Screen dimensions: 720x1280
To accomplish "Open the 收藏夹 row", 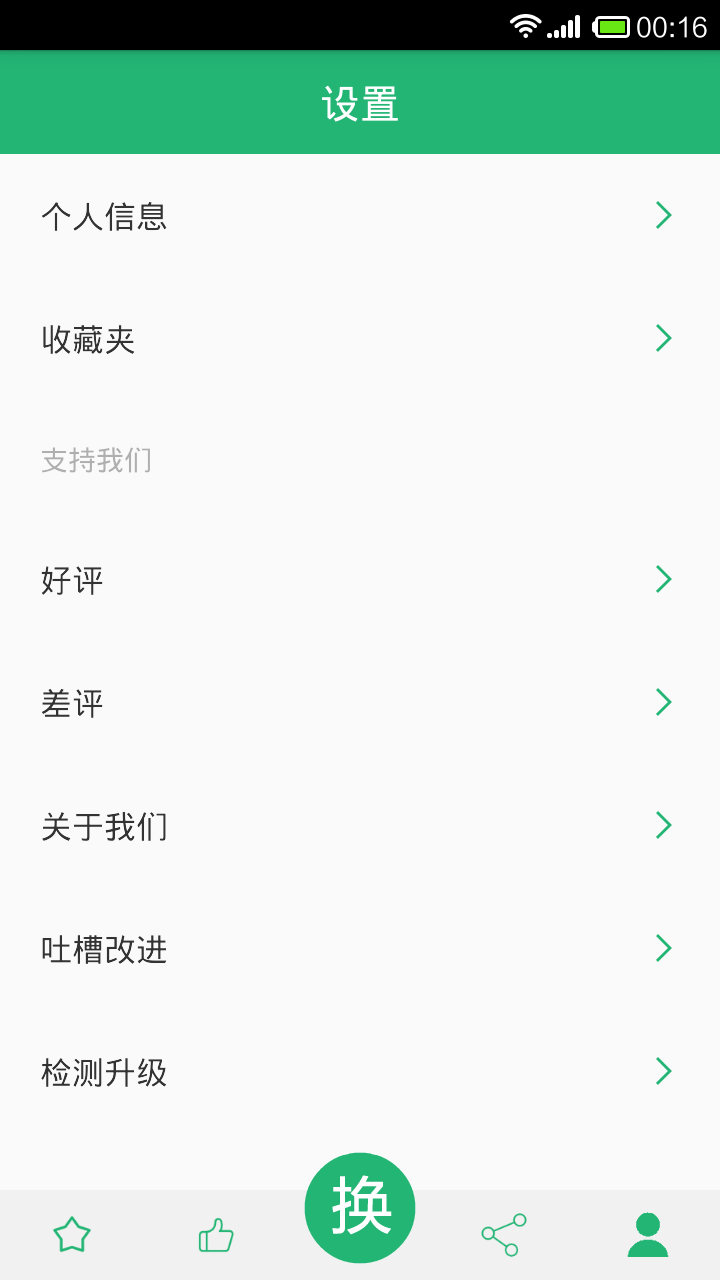I will (360, 339).
